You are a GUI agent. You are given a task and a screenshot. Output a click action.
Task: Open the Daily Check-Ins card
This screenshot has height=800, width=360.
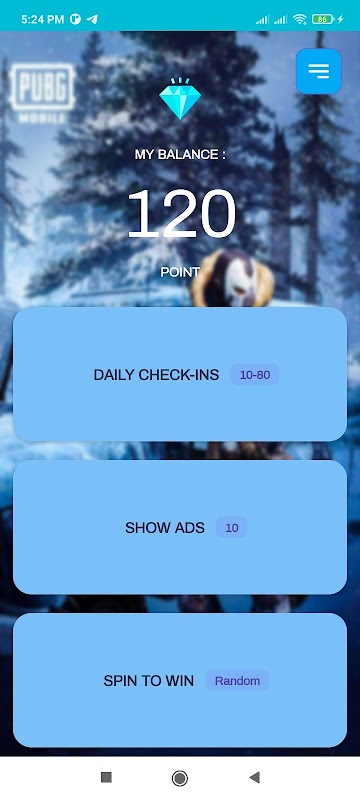(x=180, y=374)
